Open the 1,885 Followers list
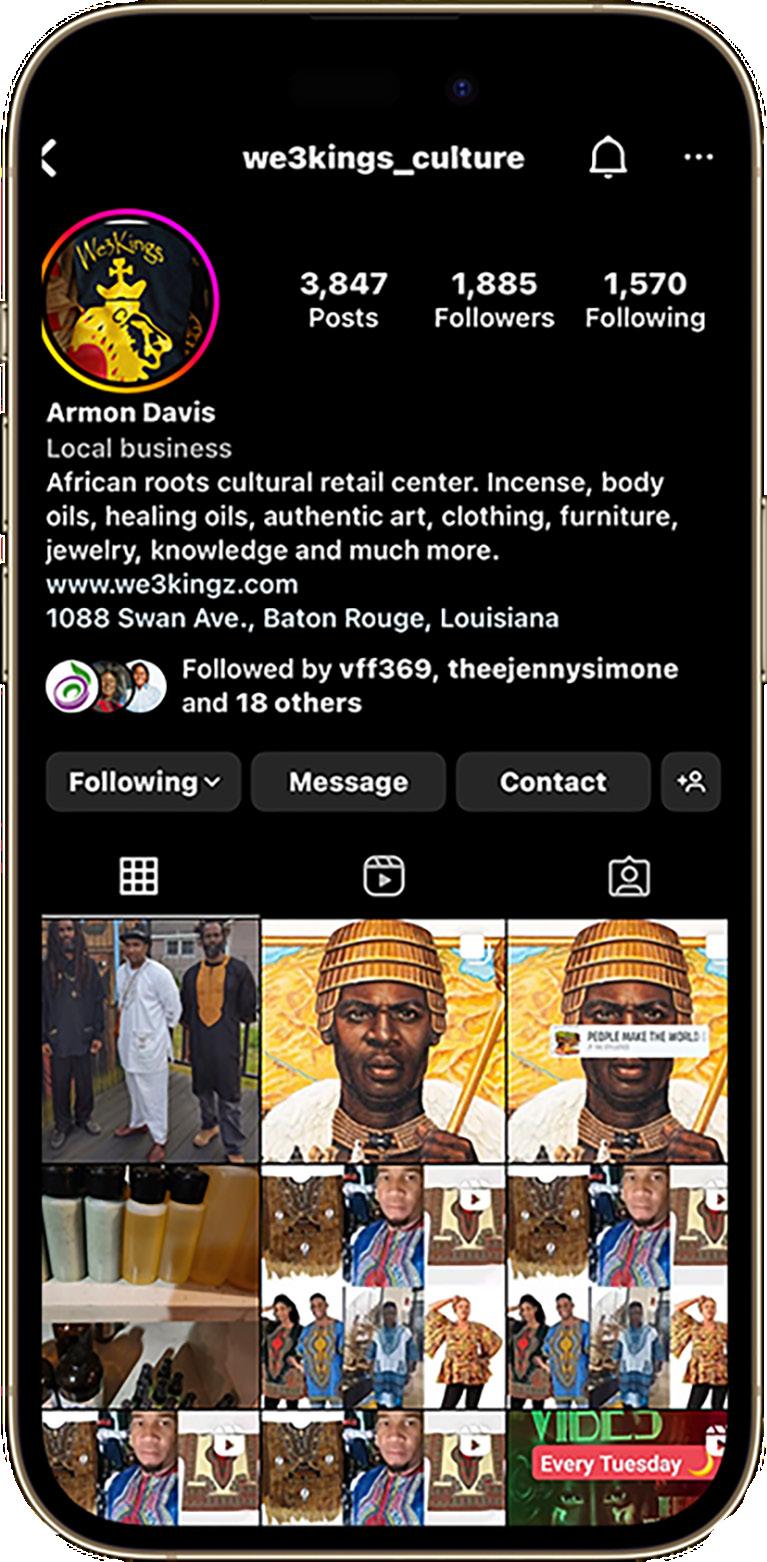 click(493, 300)
